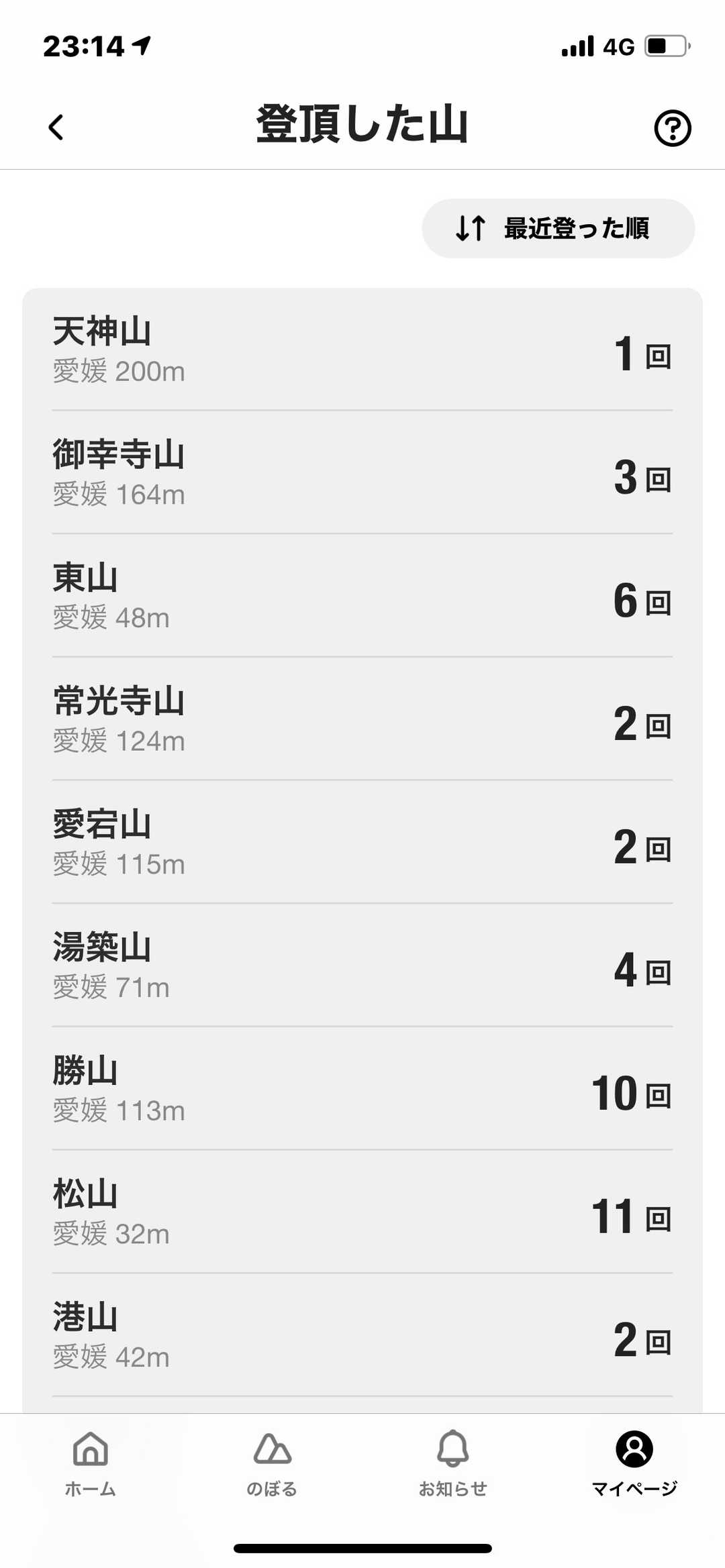The width and height of the screenshot is (725, 1568).
Task: Switch to マイページ tab
Action: [x=634, y=1463]
